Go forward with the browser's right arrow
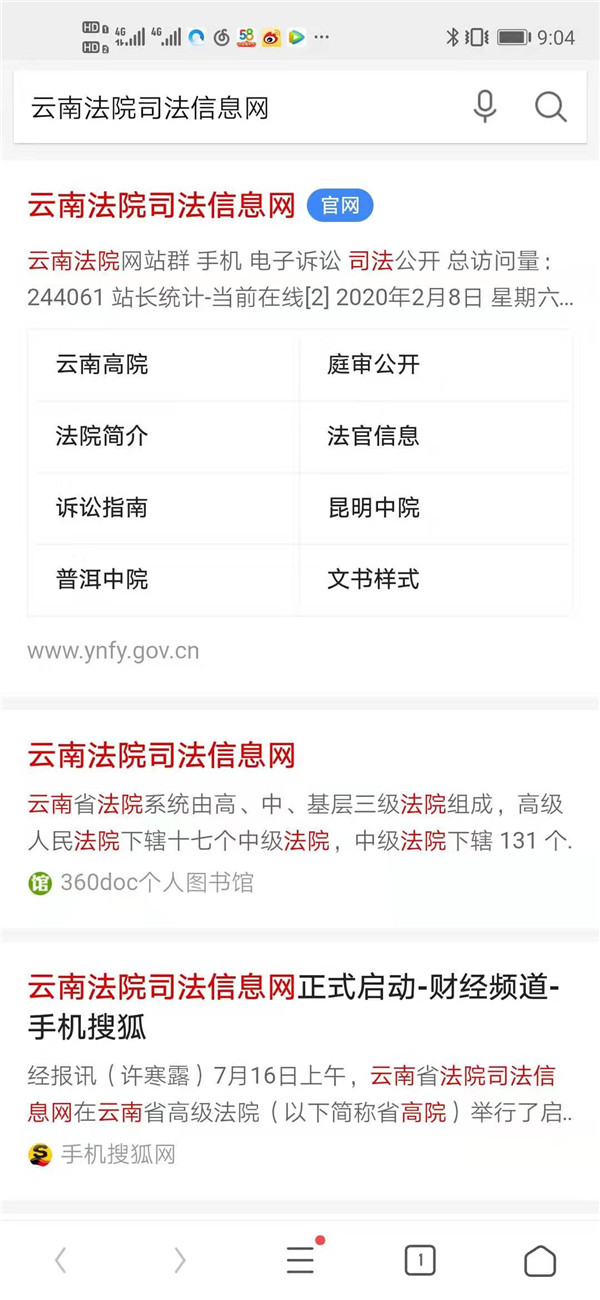Image resolution: width=600 pixels, height=1300 pixels. pyautogui.click(x=180, y=1261)
